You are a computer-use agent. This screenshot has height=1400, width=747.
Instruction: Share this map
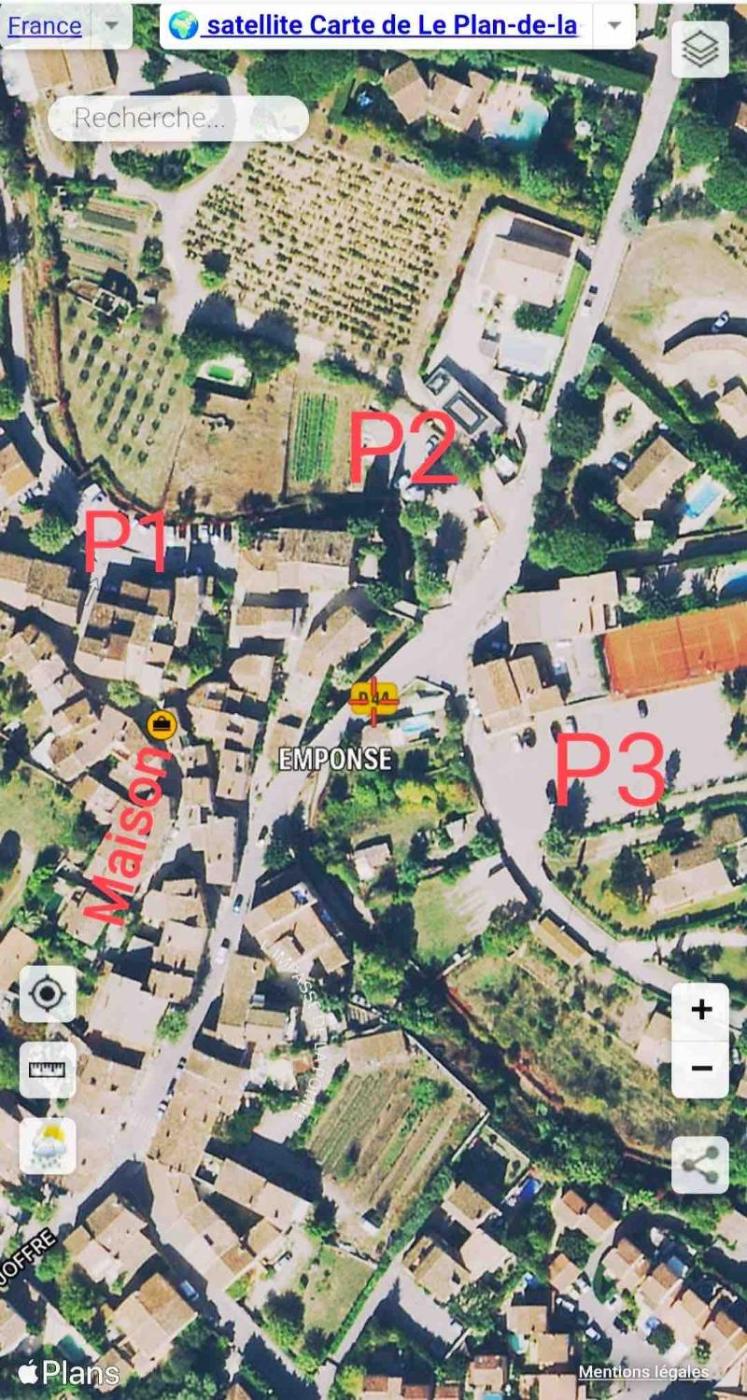pos(700,1165)
